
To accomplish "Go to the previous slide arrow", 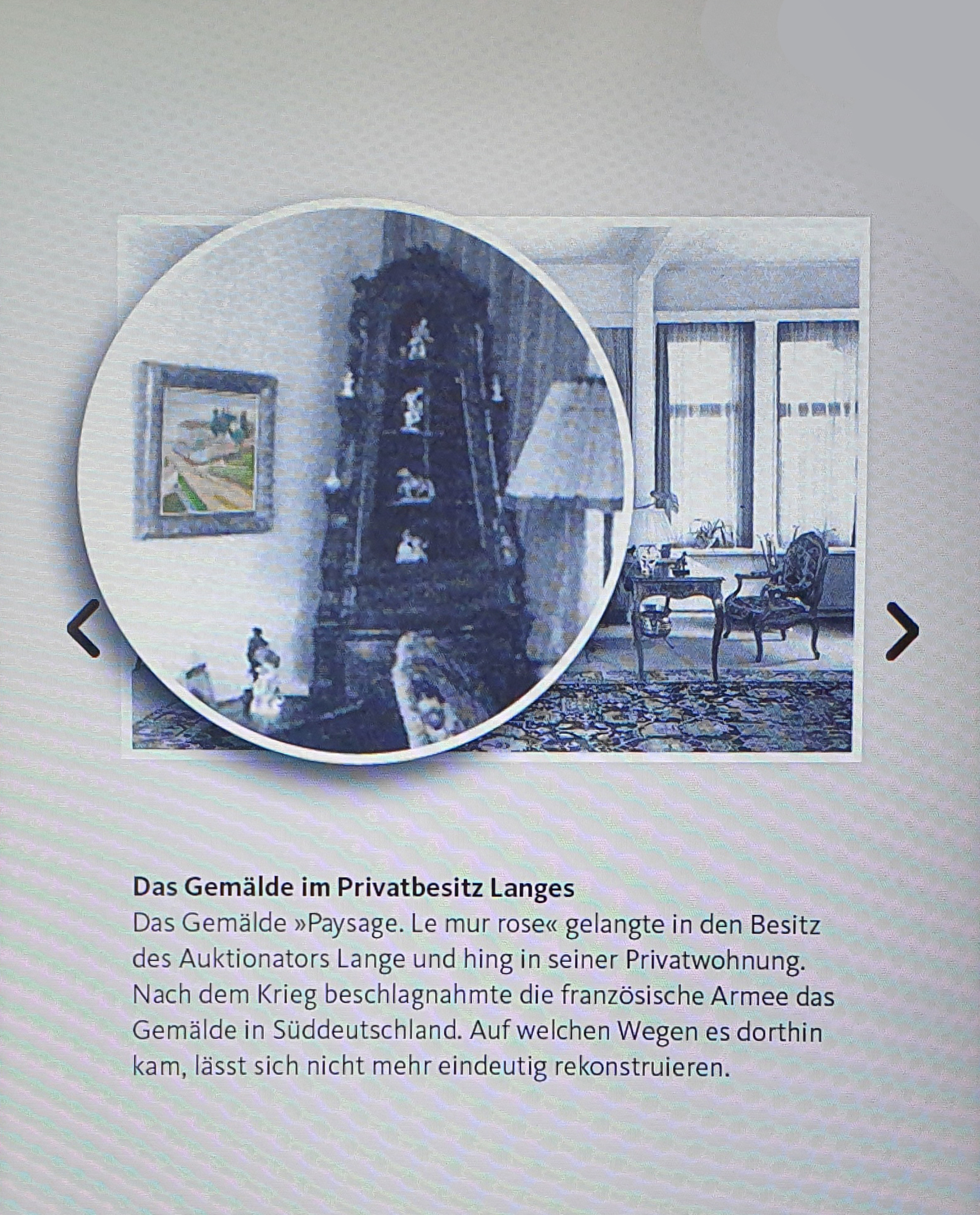I will pos(85,628).
